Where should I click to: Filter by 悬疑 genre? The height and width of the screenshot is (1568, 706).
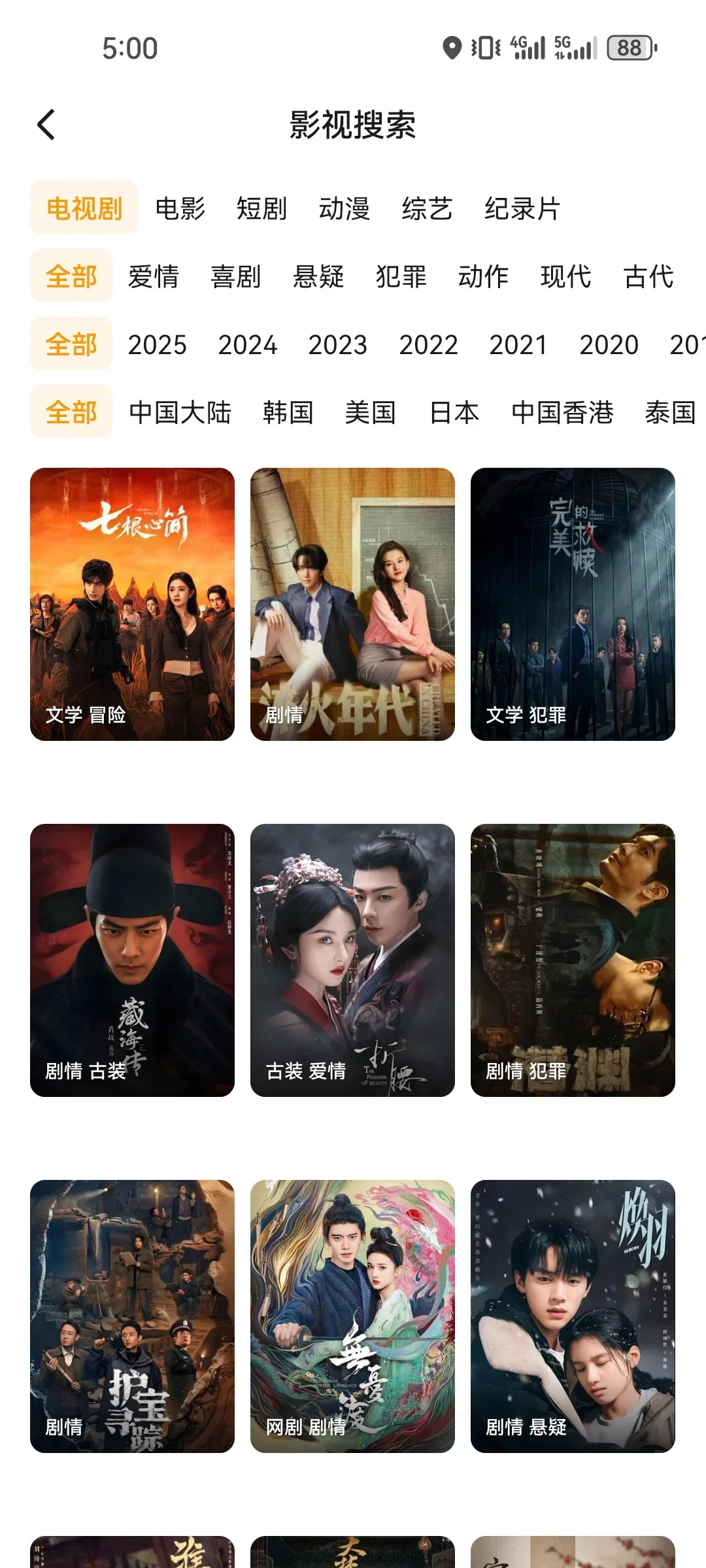(318, 276)
